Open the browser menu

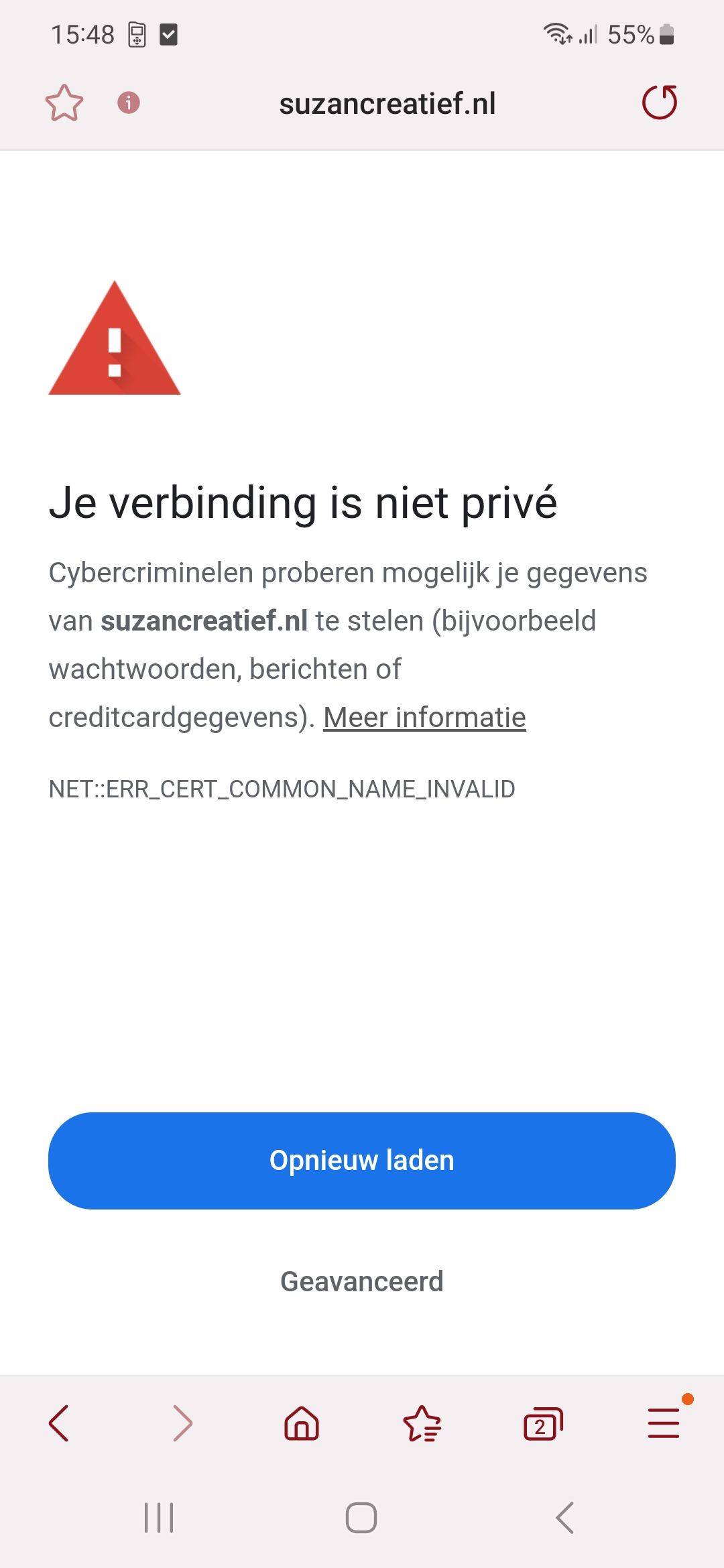point(664,1423)
